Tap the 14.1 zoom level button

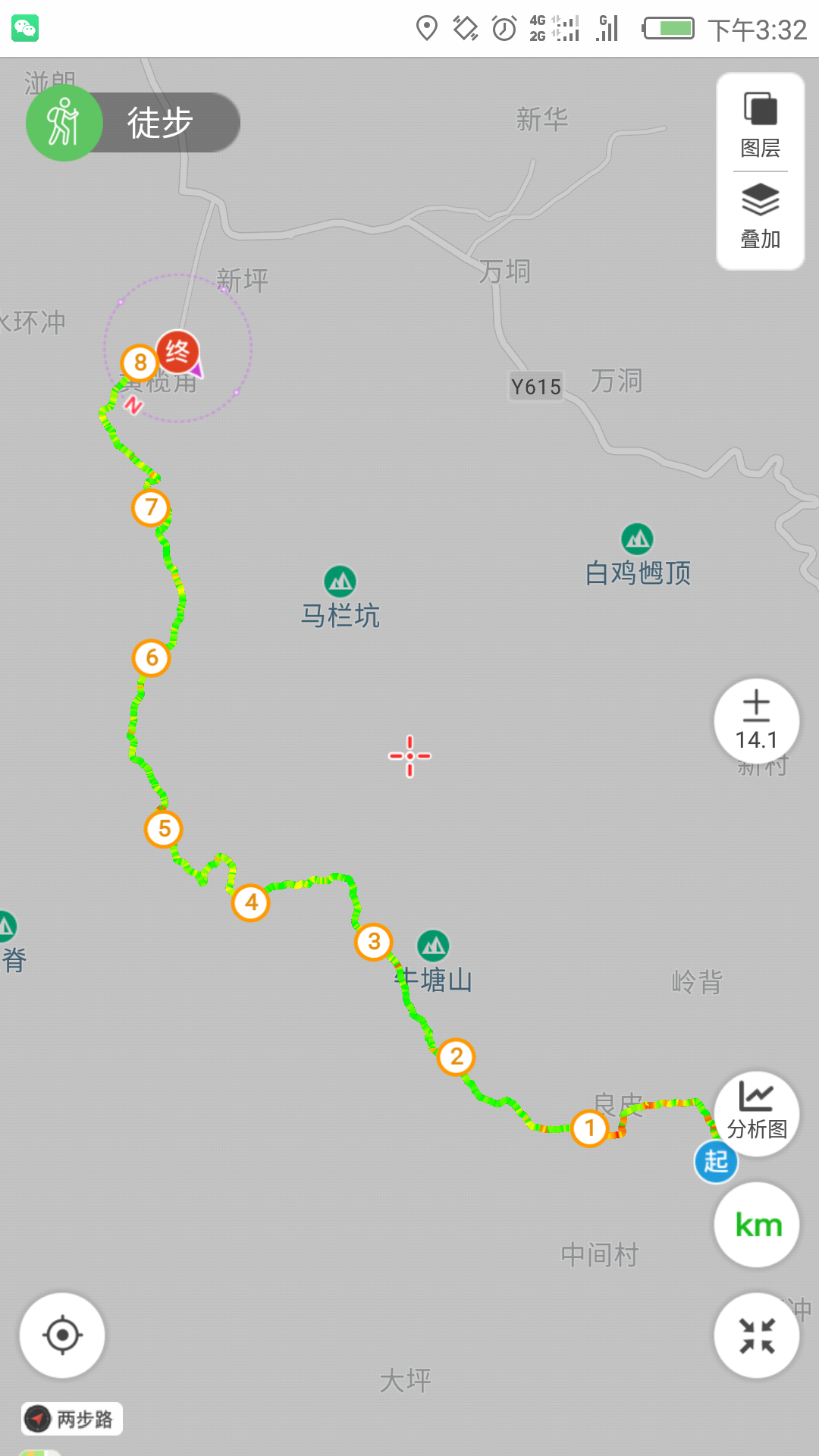[x=756, y=720]
